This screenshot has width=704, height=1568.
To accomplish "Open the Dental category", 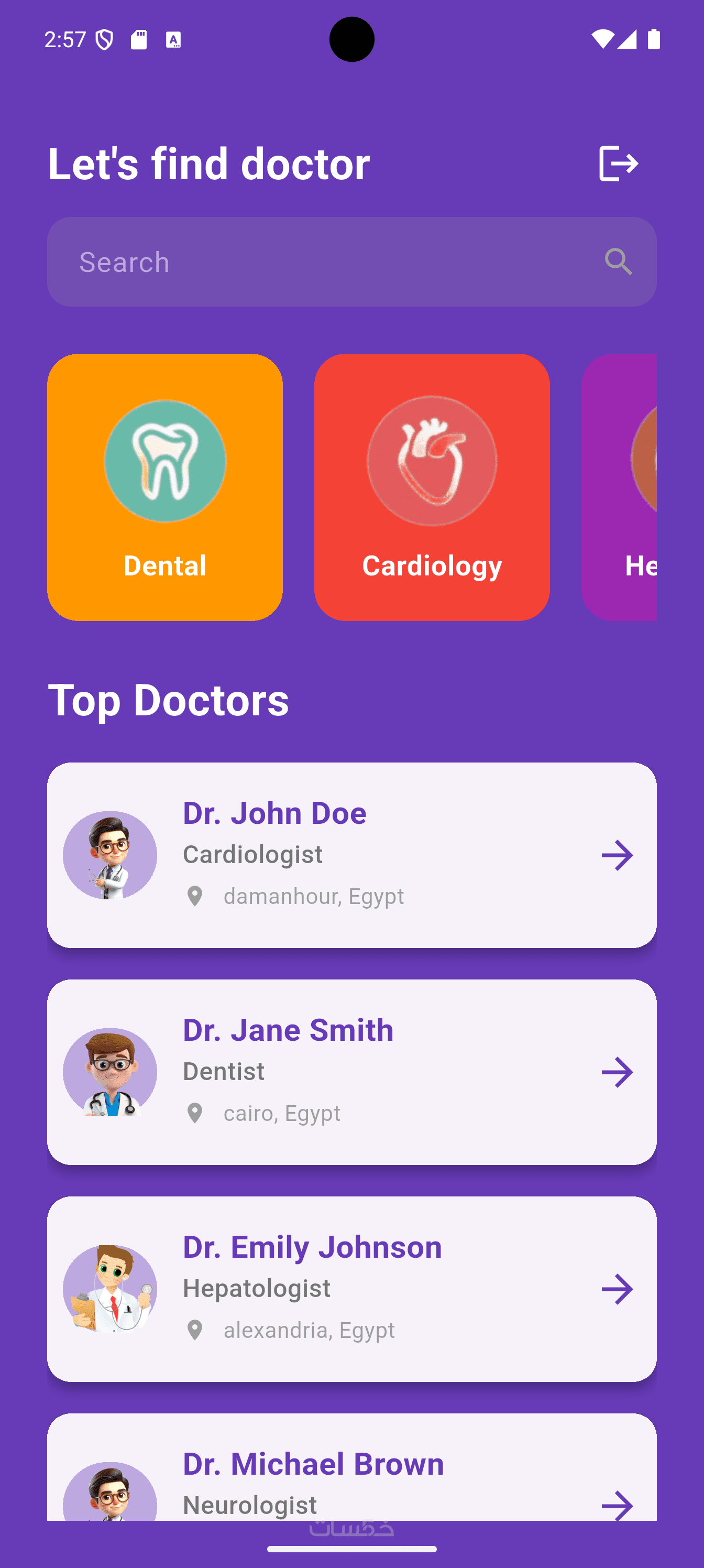I will [165, 487].
